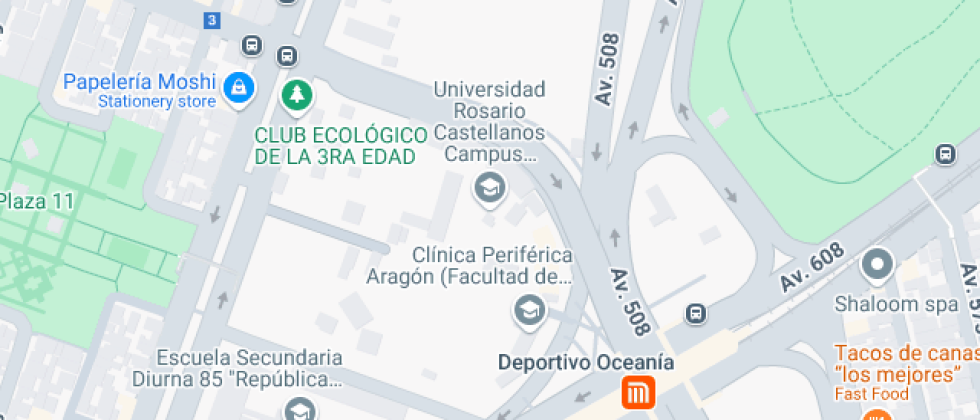The image size is (980, 420).
Task: Select the Deportivo Oceanía metro station icon
Action: pos(638,392)
